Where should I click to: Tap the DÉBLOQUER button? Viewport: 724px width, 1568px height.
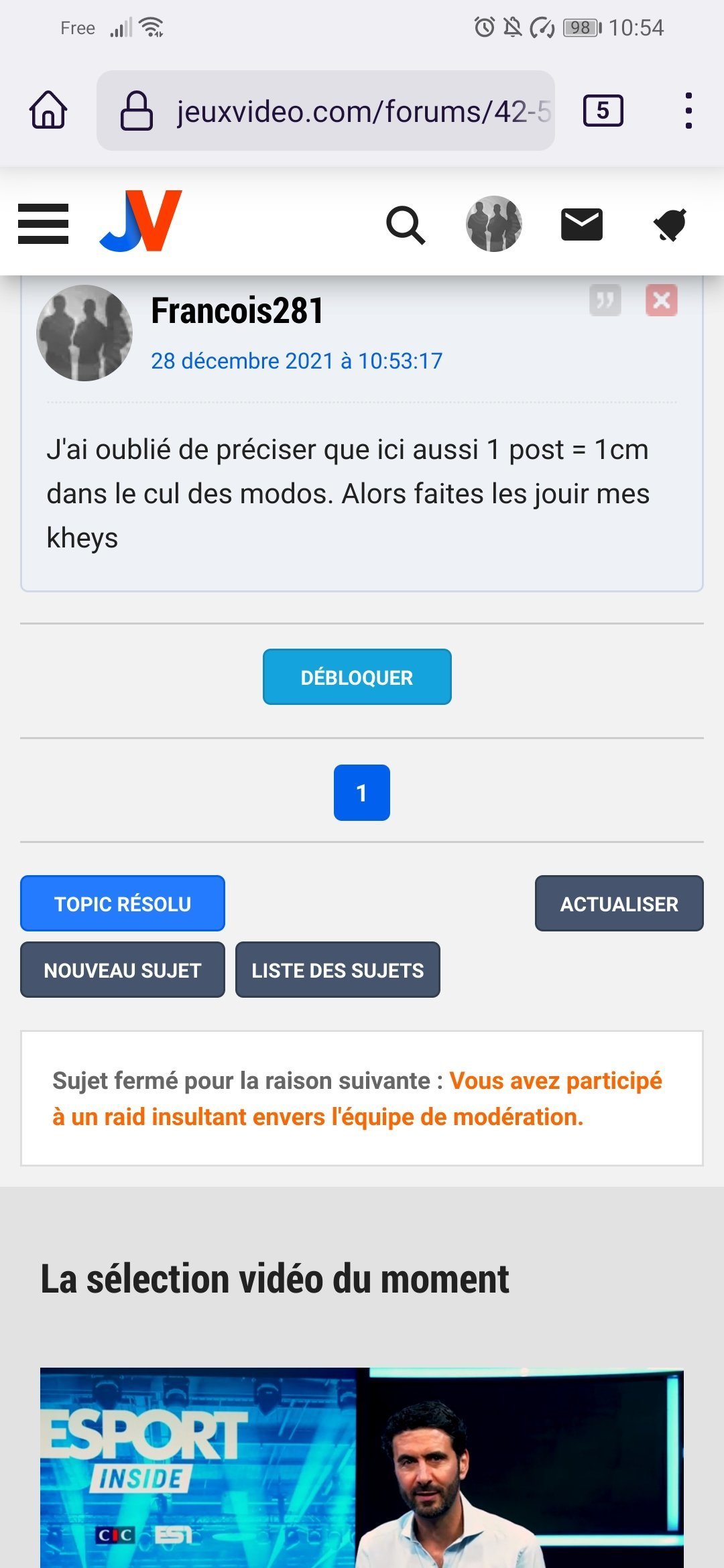pos(357,677)
